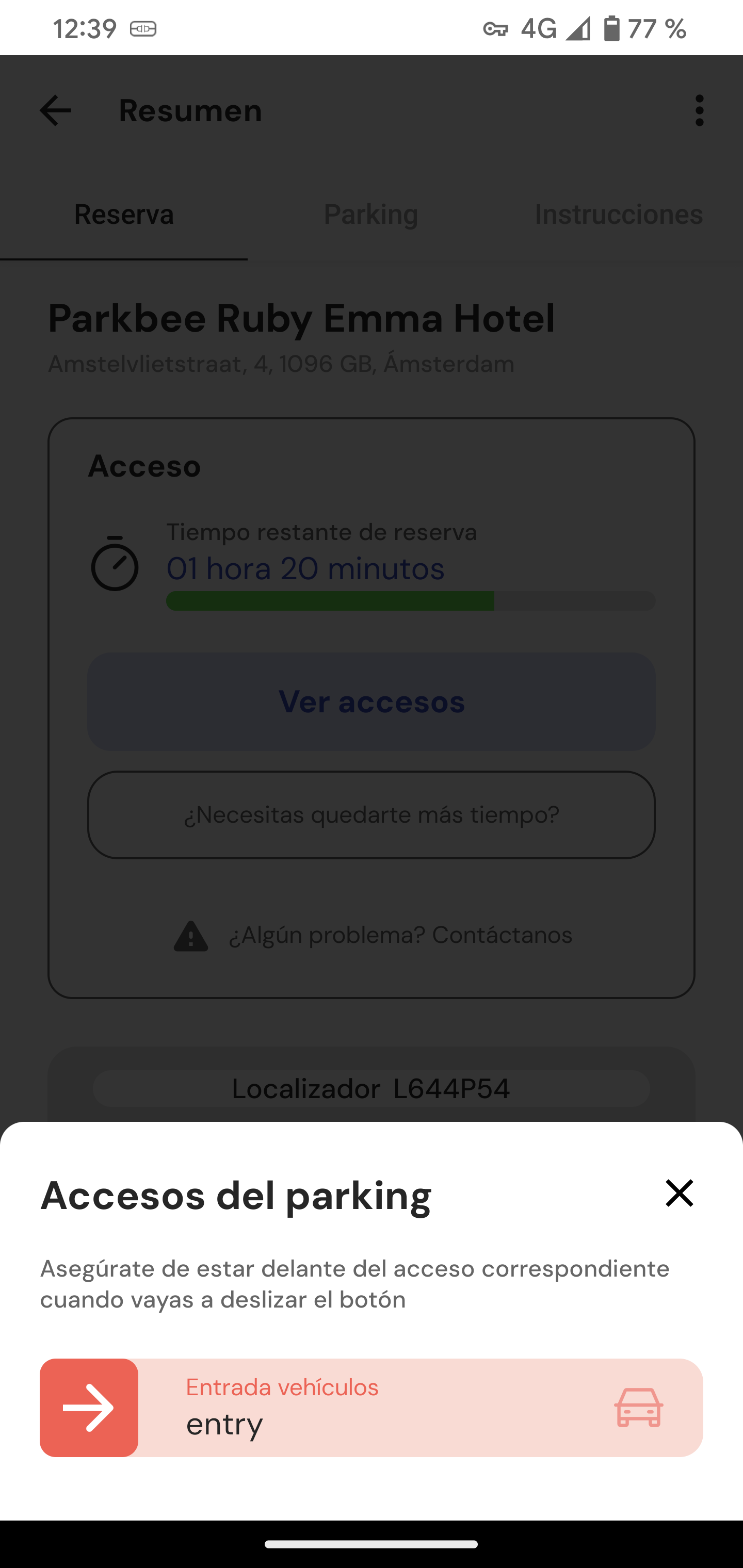Tap the Localizador code L644P54

pyautogui.click(x=371, y=1089)
